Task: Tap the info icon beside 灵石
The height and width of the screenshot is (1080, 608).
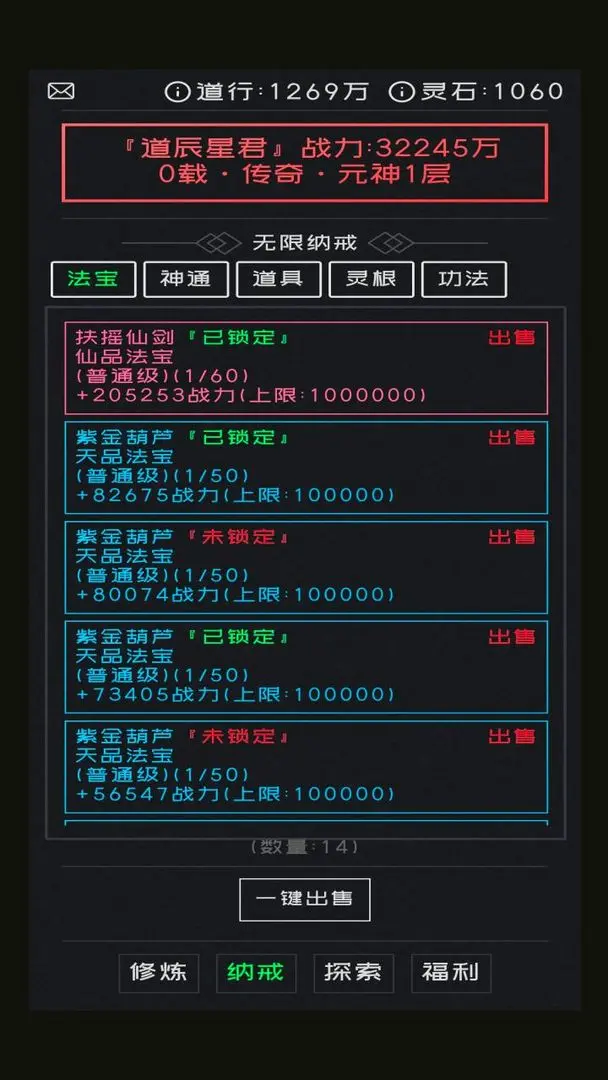Action: (401, 91)
